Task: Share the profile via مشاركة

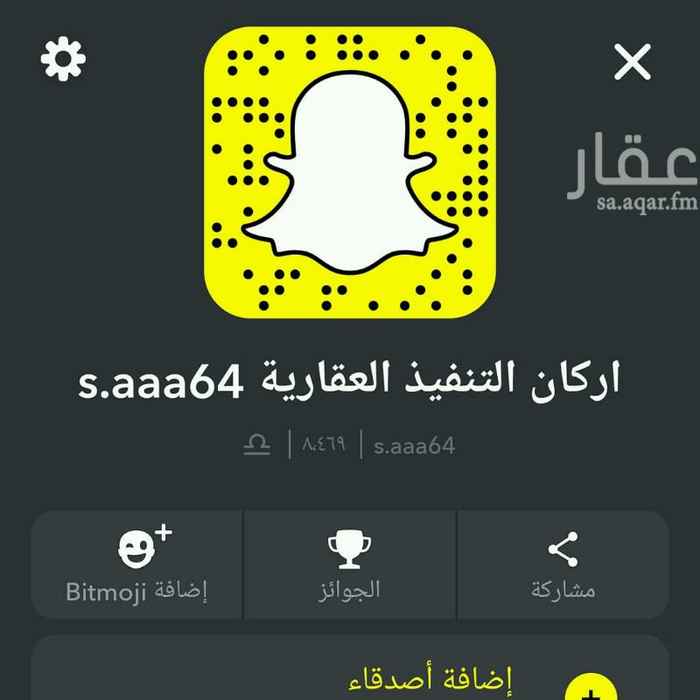Action: (x=563, y=565)
